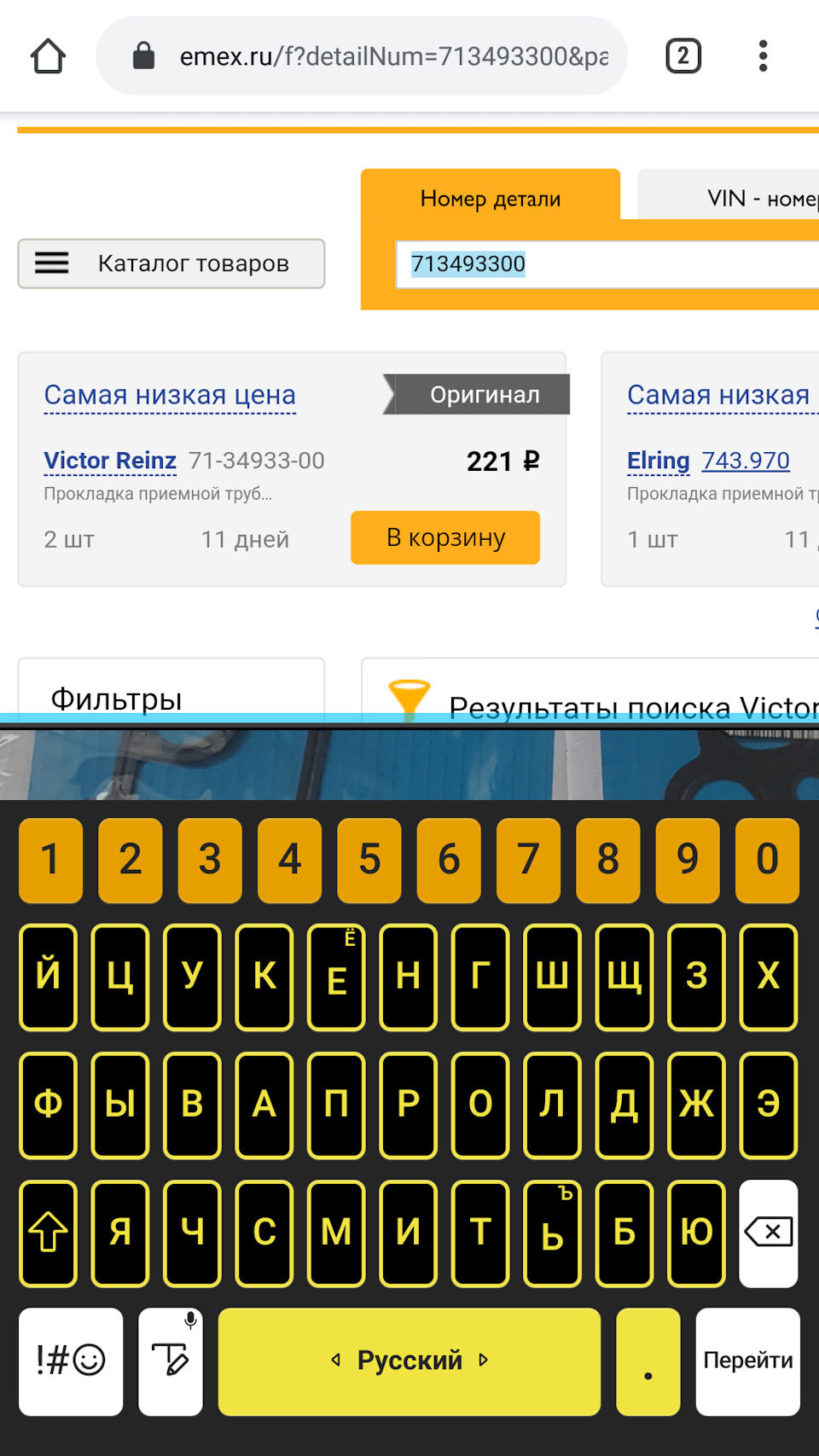819x1456 pixels.
Task: Type digit 7 on the keyboard
Action: point(528,860)
